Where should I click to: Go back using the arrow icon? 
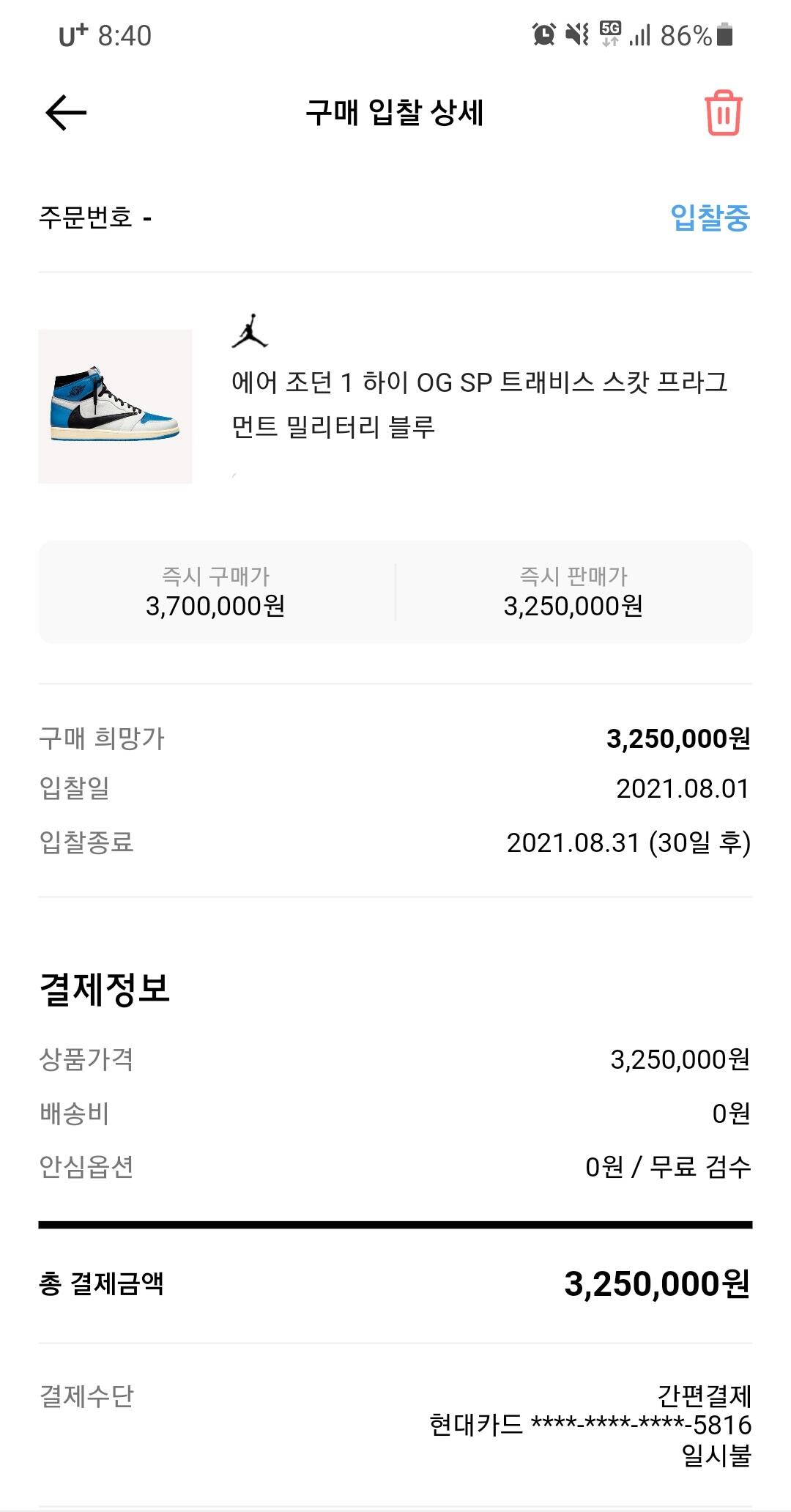(x=66, y=113)
